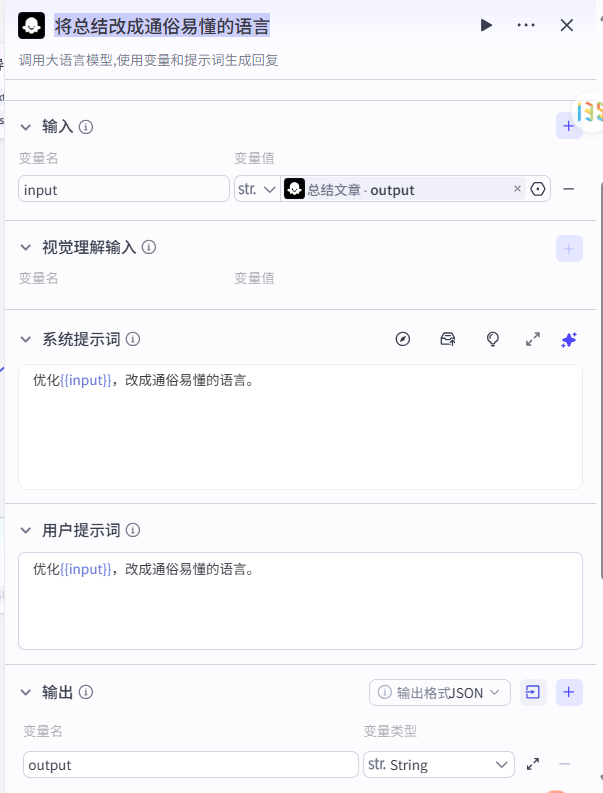Open the lightbulb tips for system prompt
The image size is (603, 793).
pyautogui.click(x=492, y=340)
